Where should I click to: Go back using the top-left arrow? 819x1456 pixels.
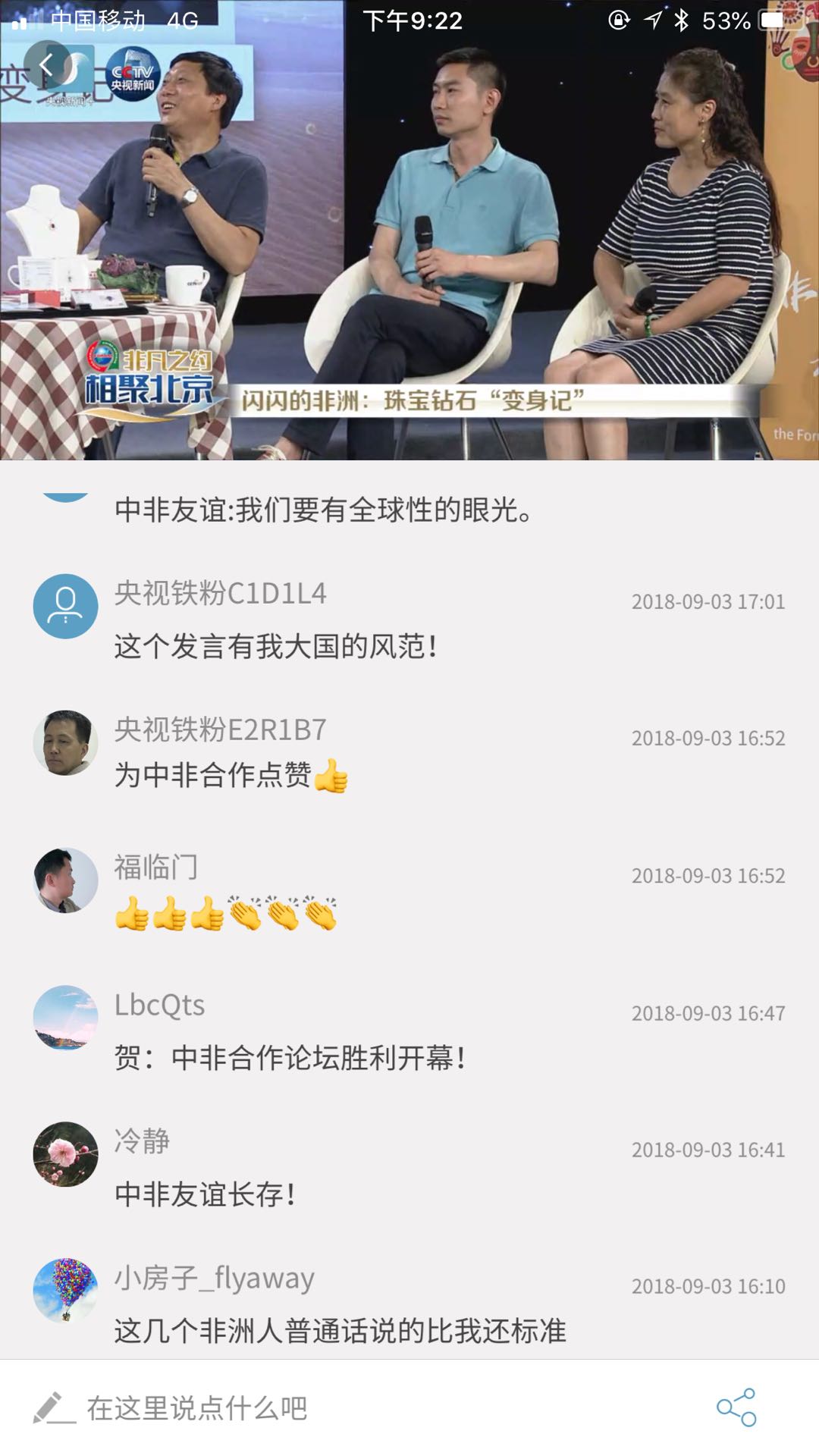pos(47,66)
